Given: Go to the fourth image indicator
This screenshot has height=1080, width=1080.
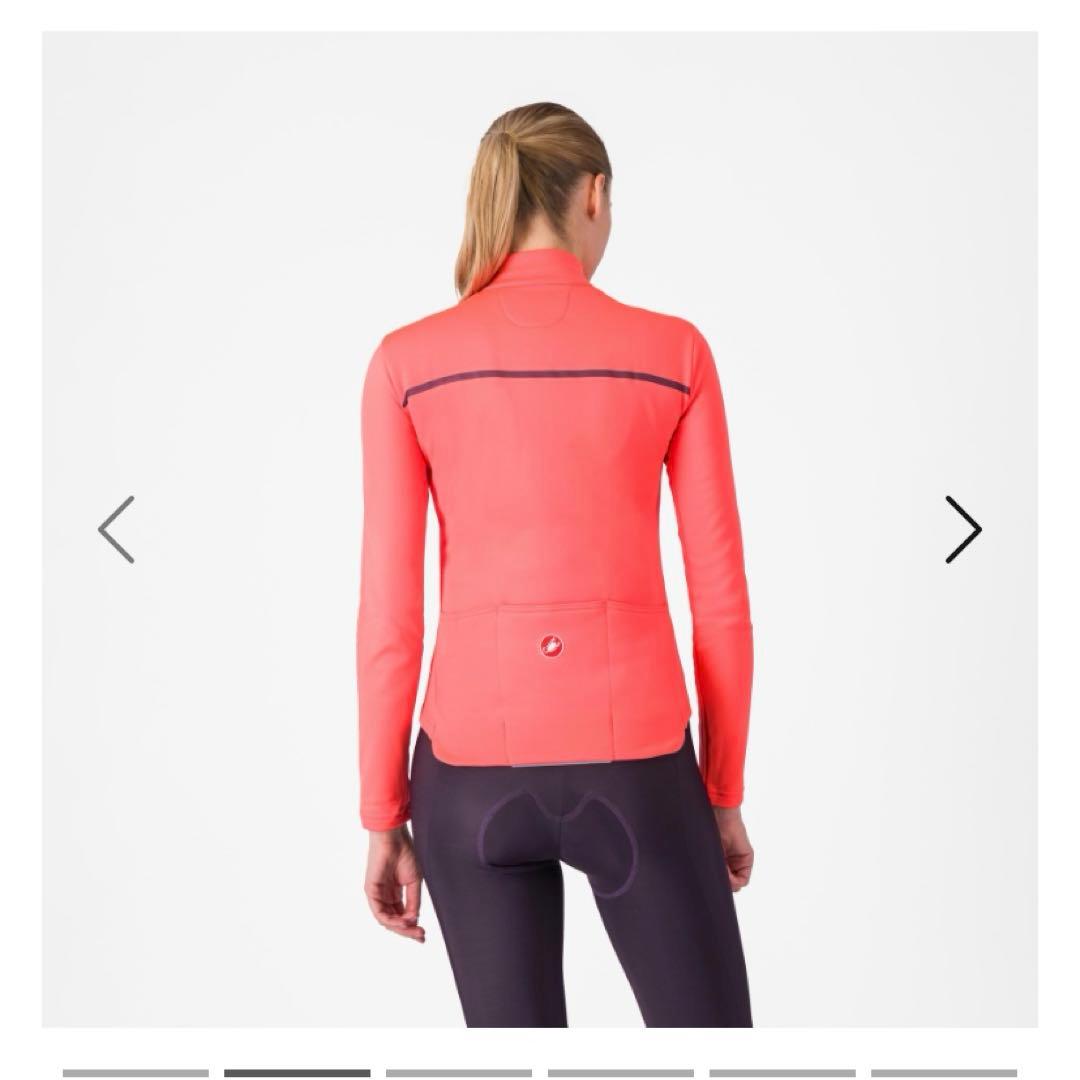Looking at the screenshot, I should tap(621, 1073).
